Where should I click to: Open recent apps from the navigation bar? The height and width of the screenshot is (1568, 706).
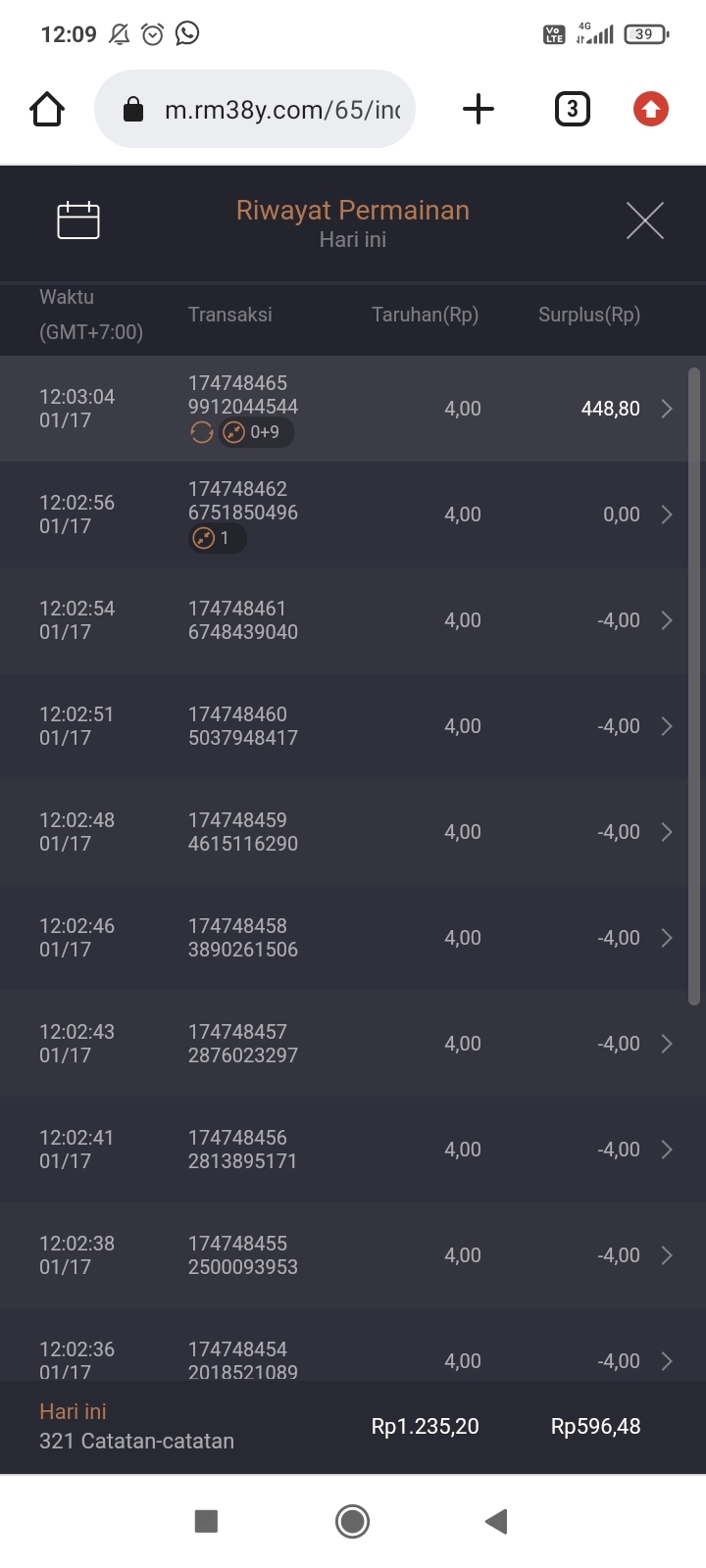(206, 1521)
